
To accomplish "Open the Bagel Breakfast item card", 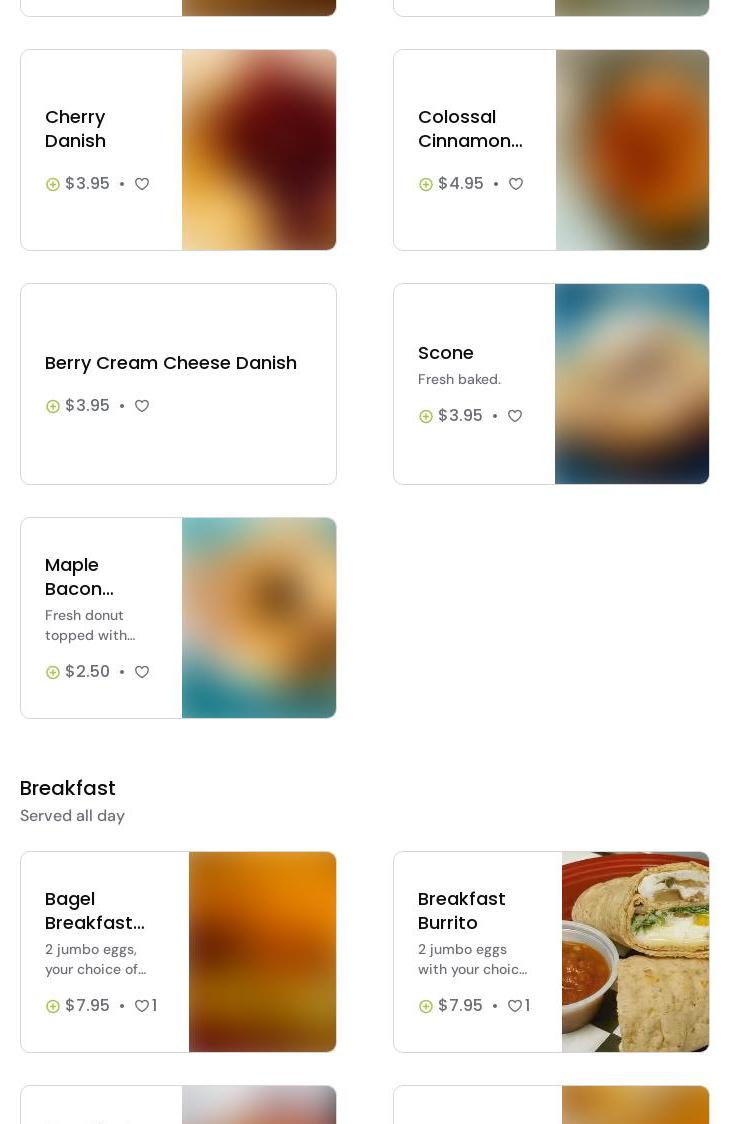I will [x=95, y=911].
